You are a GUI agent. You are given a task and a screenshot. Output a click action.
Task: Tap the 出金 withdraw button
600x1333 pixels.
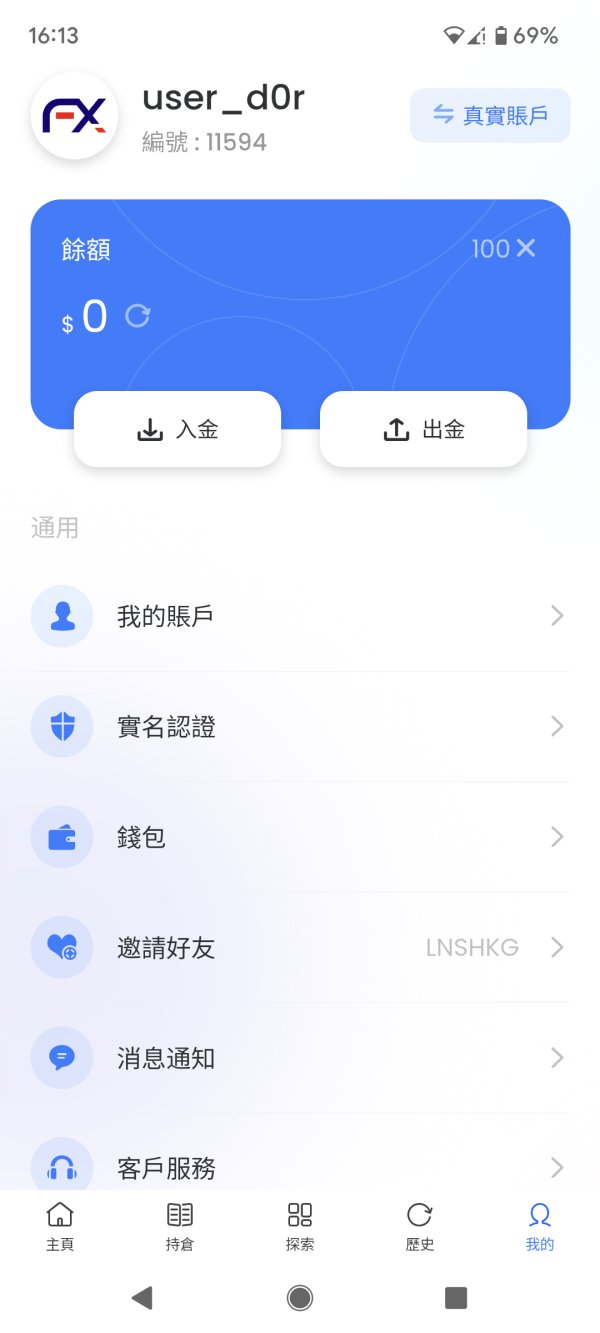click(x=423, y=429)
